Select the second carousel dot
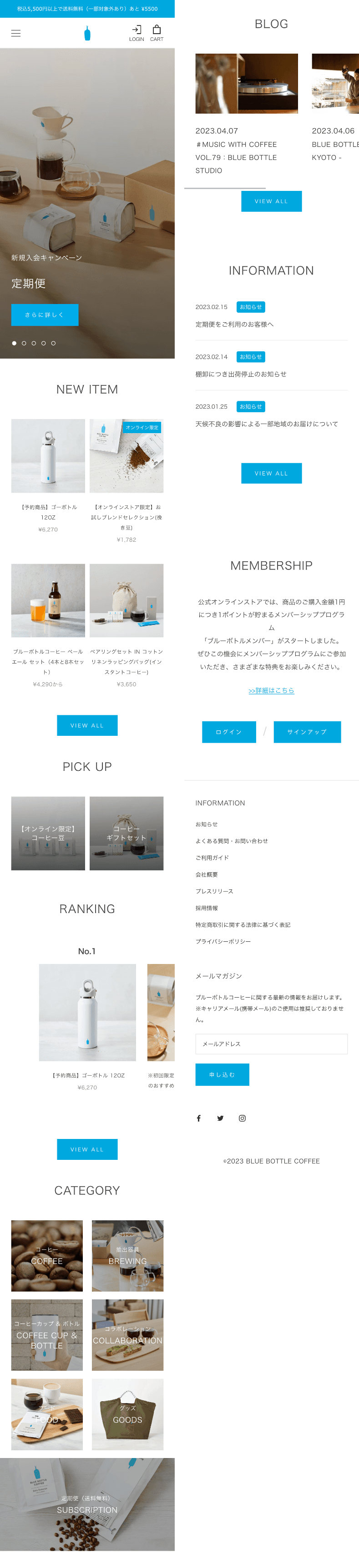Image resolution: width=359 pixels, height=1568 pixels. click(24, 343)
